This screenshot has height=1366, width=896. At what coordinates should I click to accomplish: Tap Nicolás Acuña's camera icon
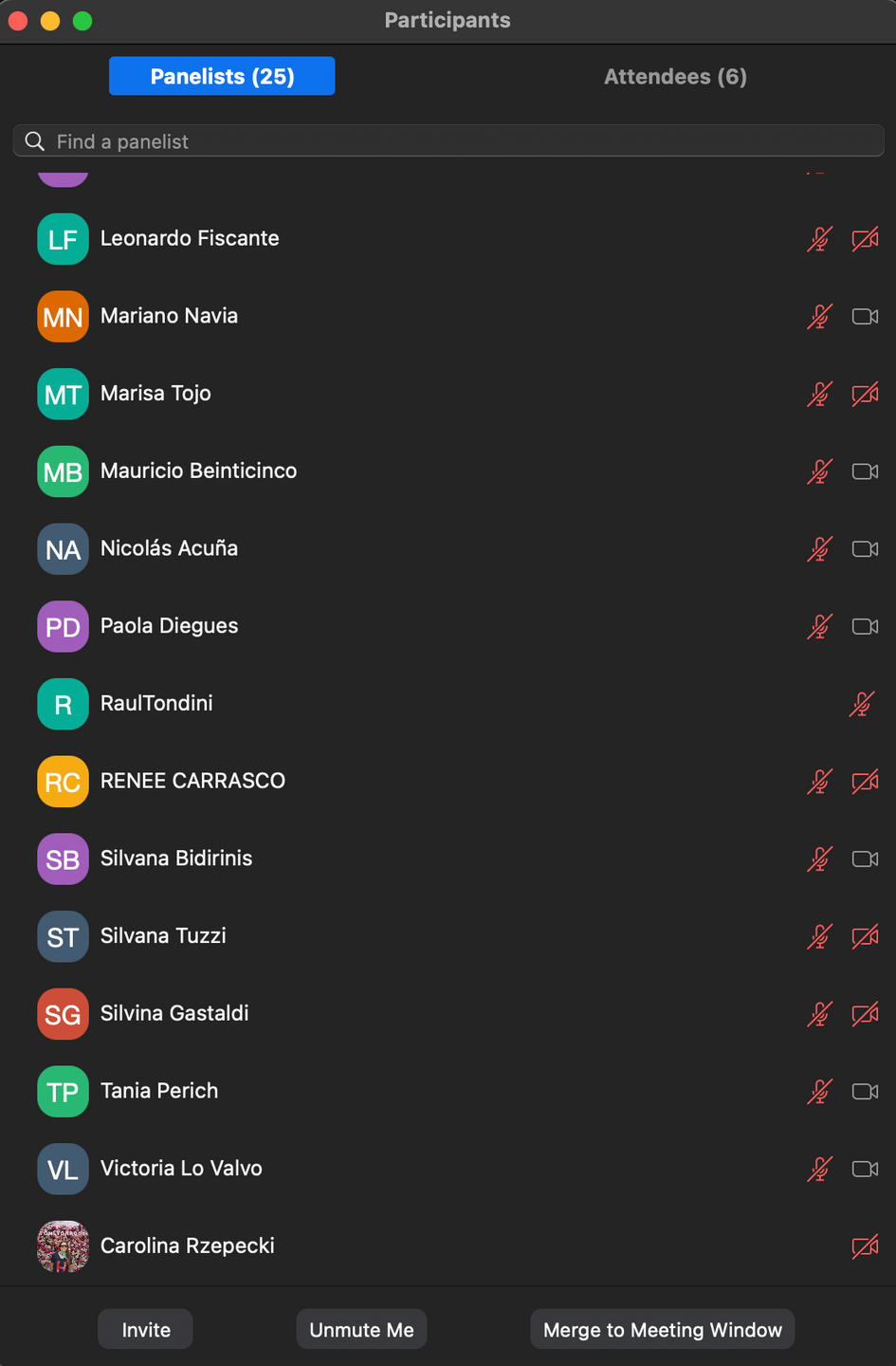(865, 549)
